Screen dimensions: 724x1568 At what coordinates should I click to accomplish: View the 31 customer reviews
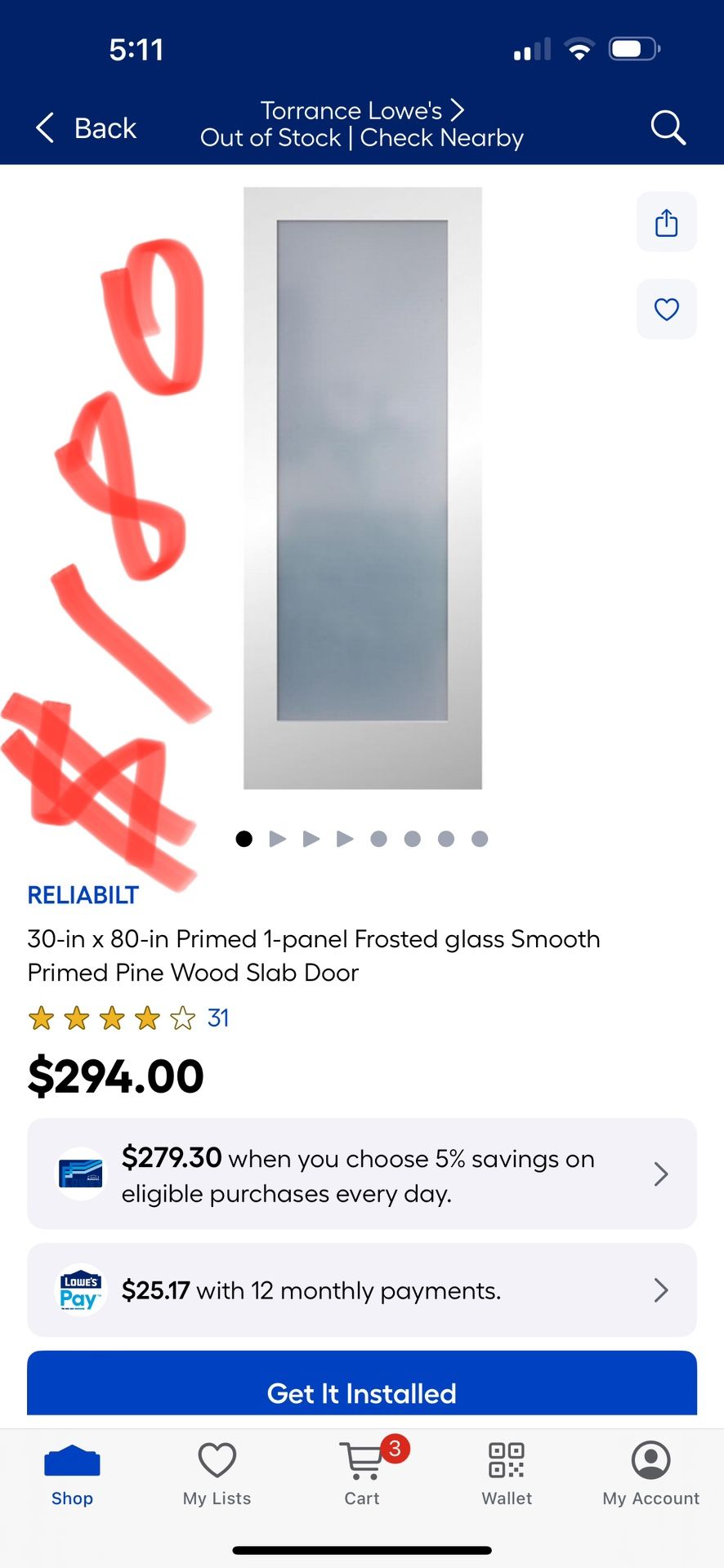(217, 1018)
